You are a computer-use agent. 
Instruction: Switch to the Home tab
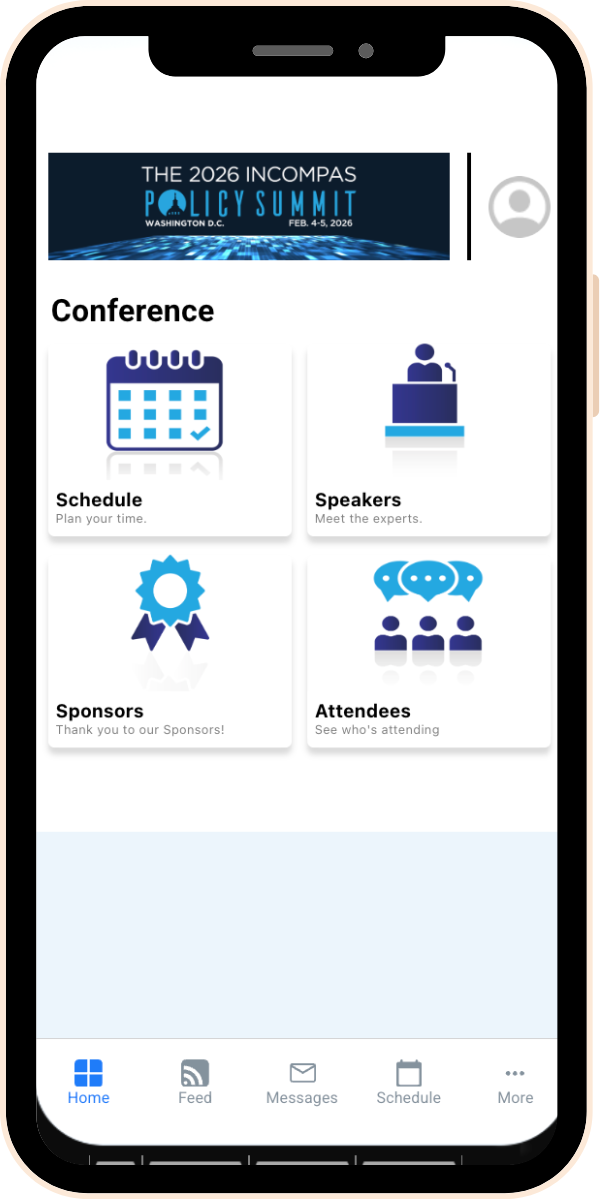89,1082
